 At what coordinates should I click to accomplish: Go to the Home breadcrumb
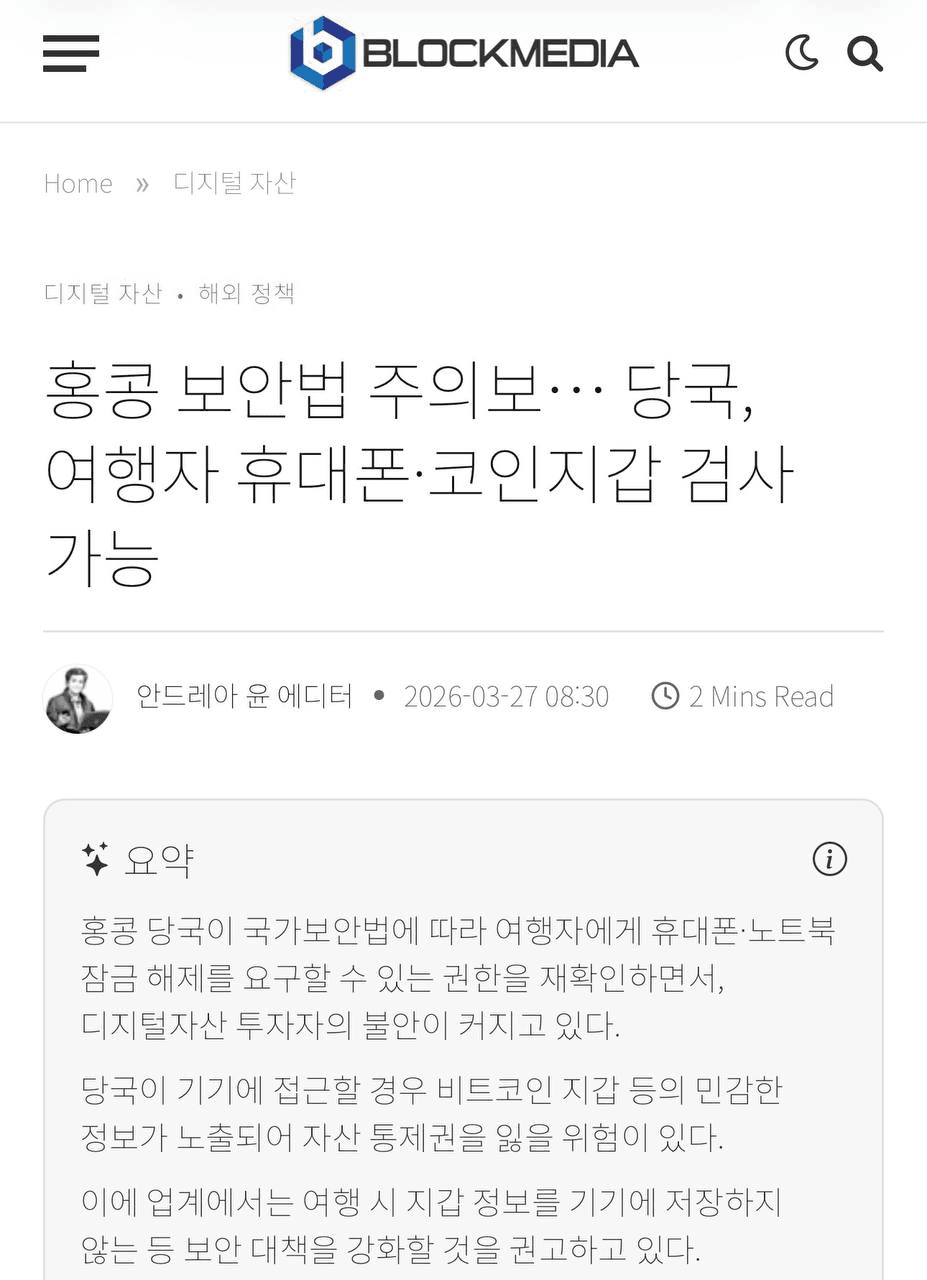78,183
